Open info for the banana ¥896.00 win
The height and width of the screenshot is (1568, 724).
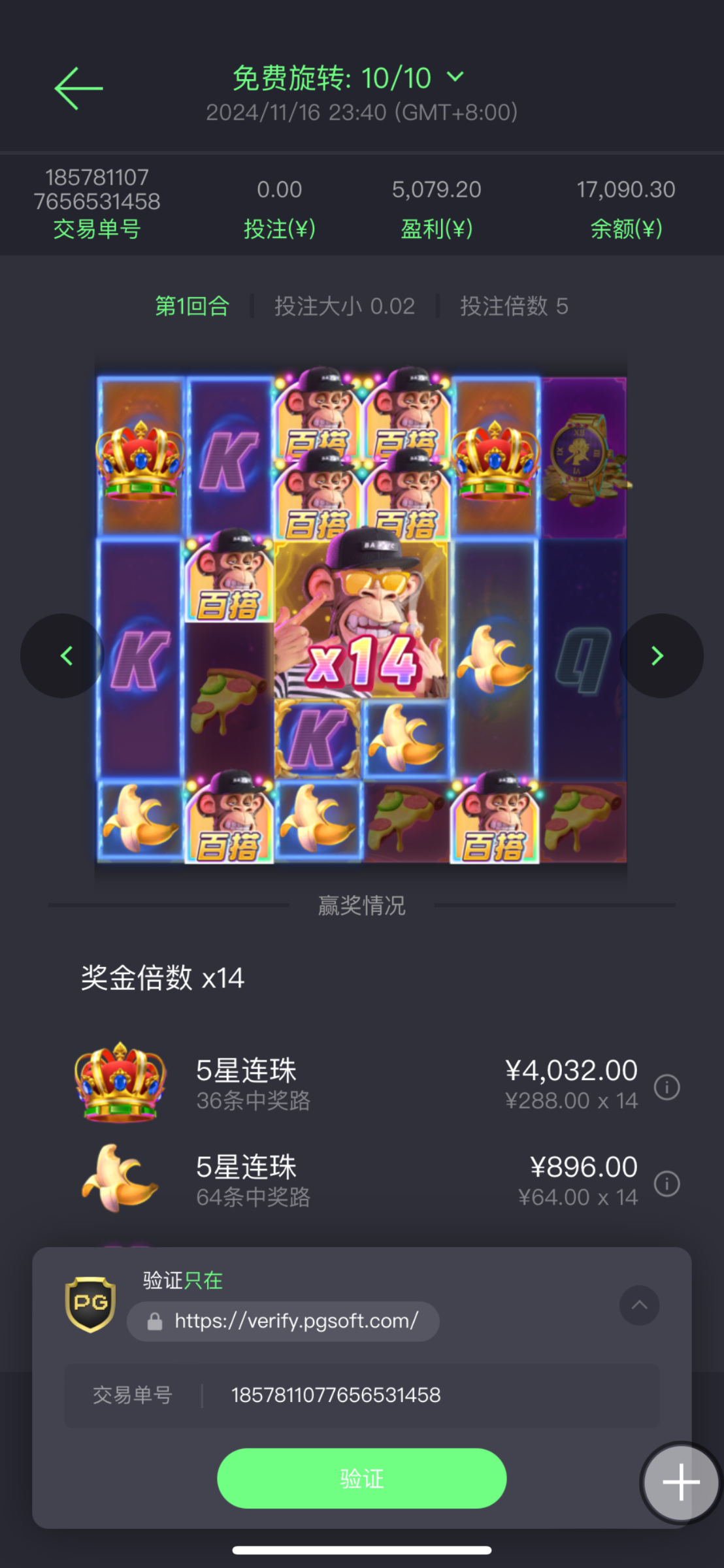(666, 1184)
